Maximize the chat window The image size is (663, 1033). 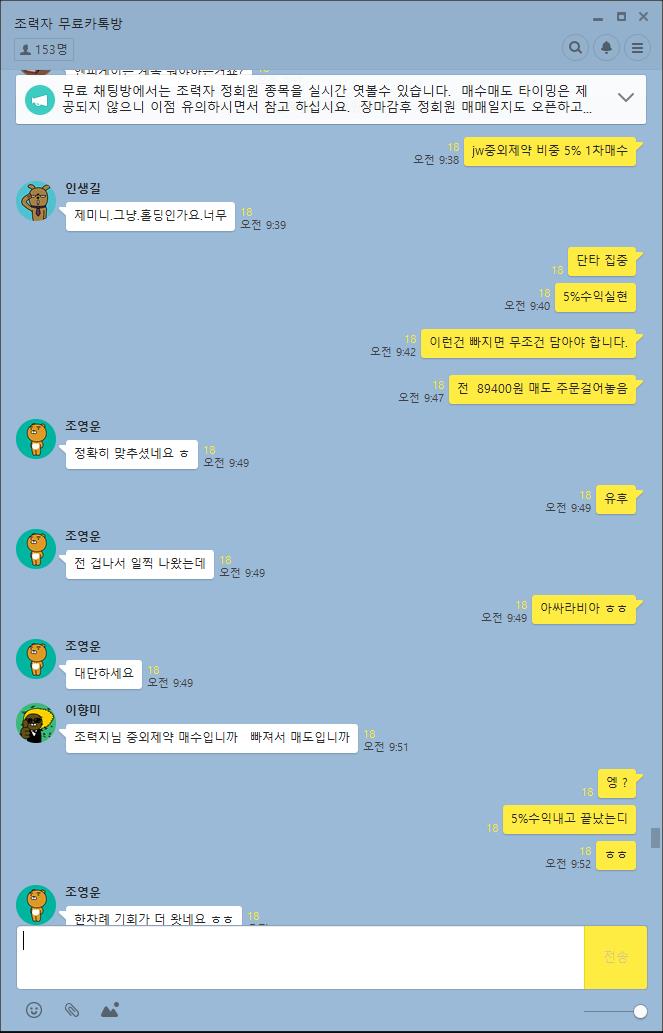(x=621, y=16)
